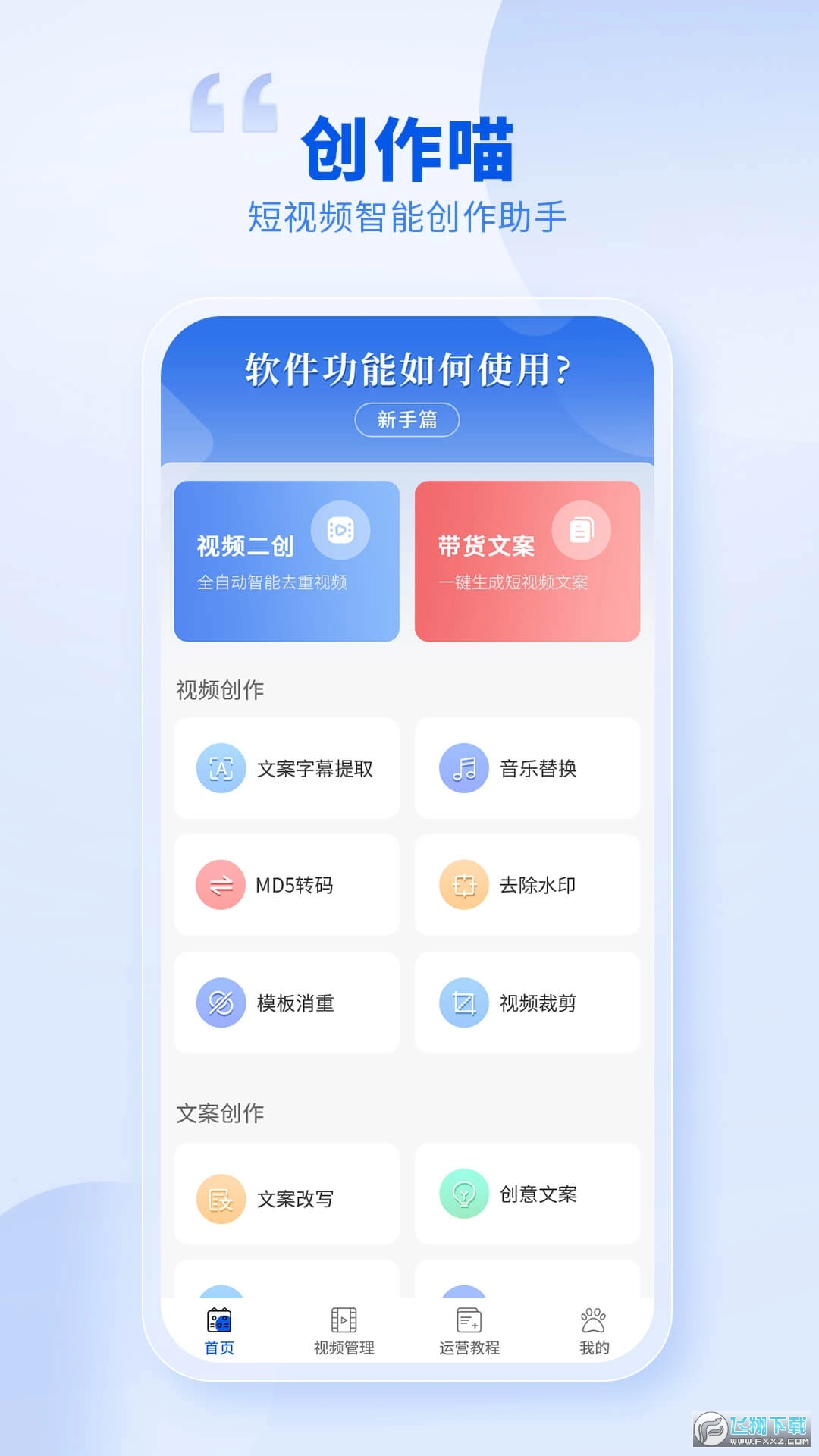Select the 文案字幕提取 subtitle extraction icon
819x1456 pixels.
click(x=220, y=767)
